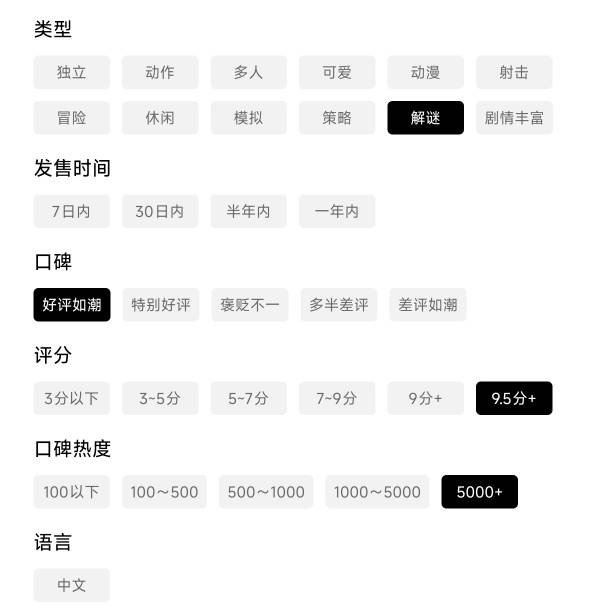610x610 pixels.
Task: Select the 独立 genre chip
Action: (x=72, y=72)
